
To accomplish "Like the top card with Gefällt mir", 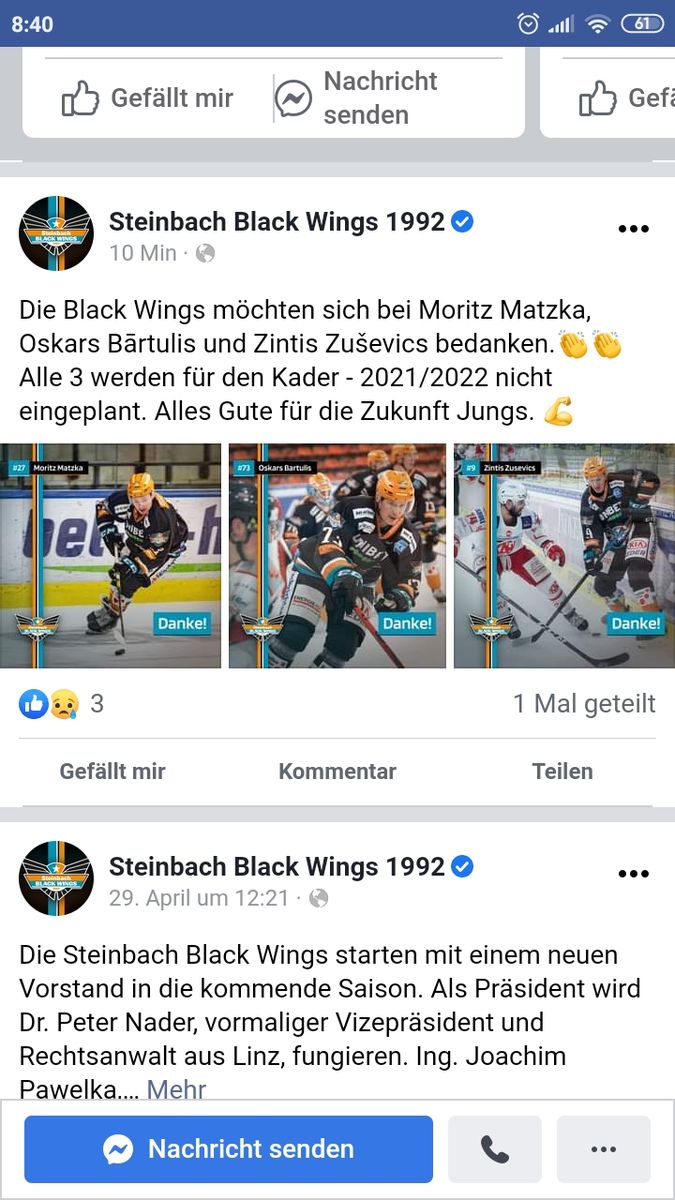I will pos(147,98).
